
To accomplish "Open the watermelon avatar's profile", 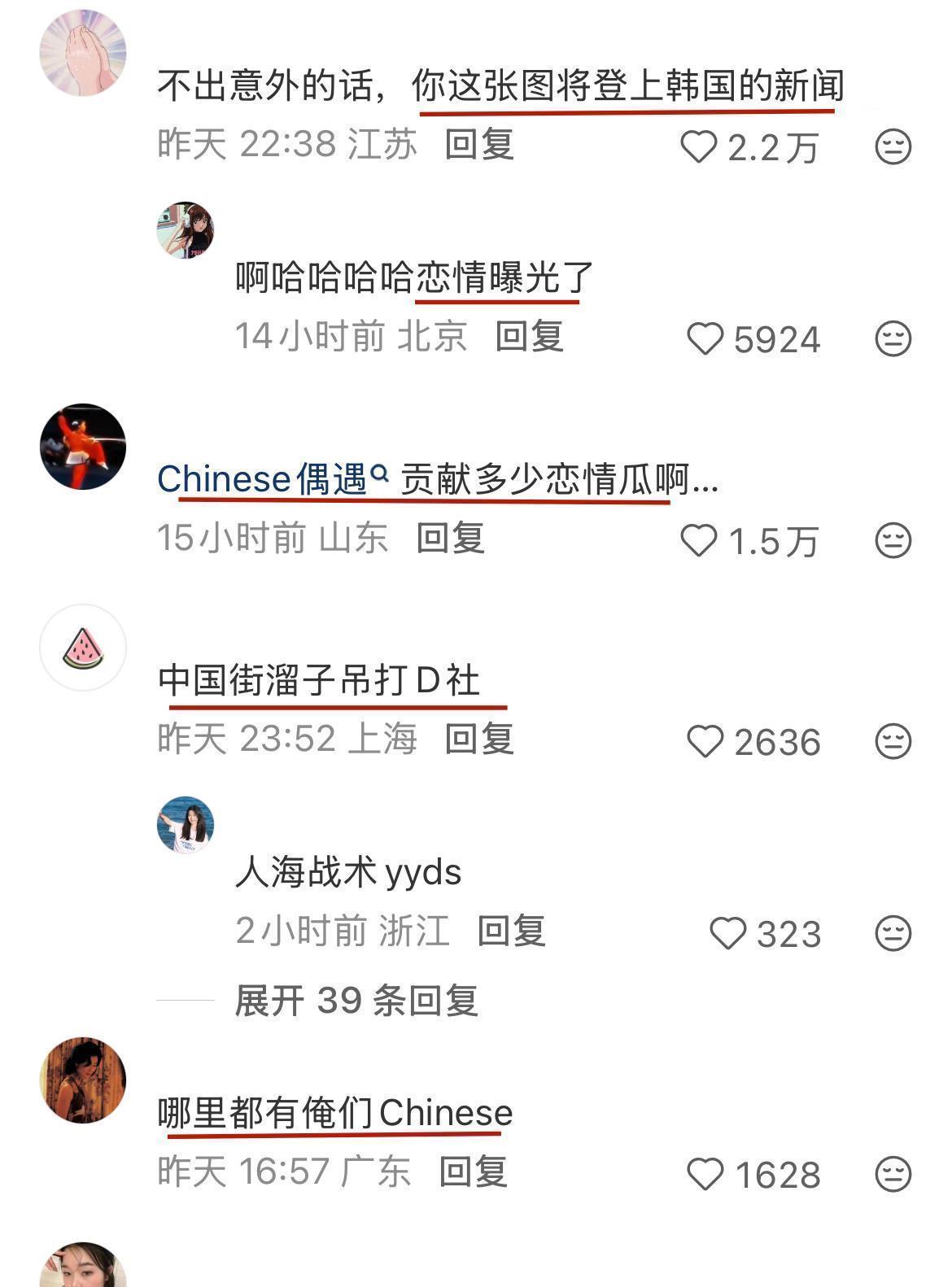I will pos(83,648).
